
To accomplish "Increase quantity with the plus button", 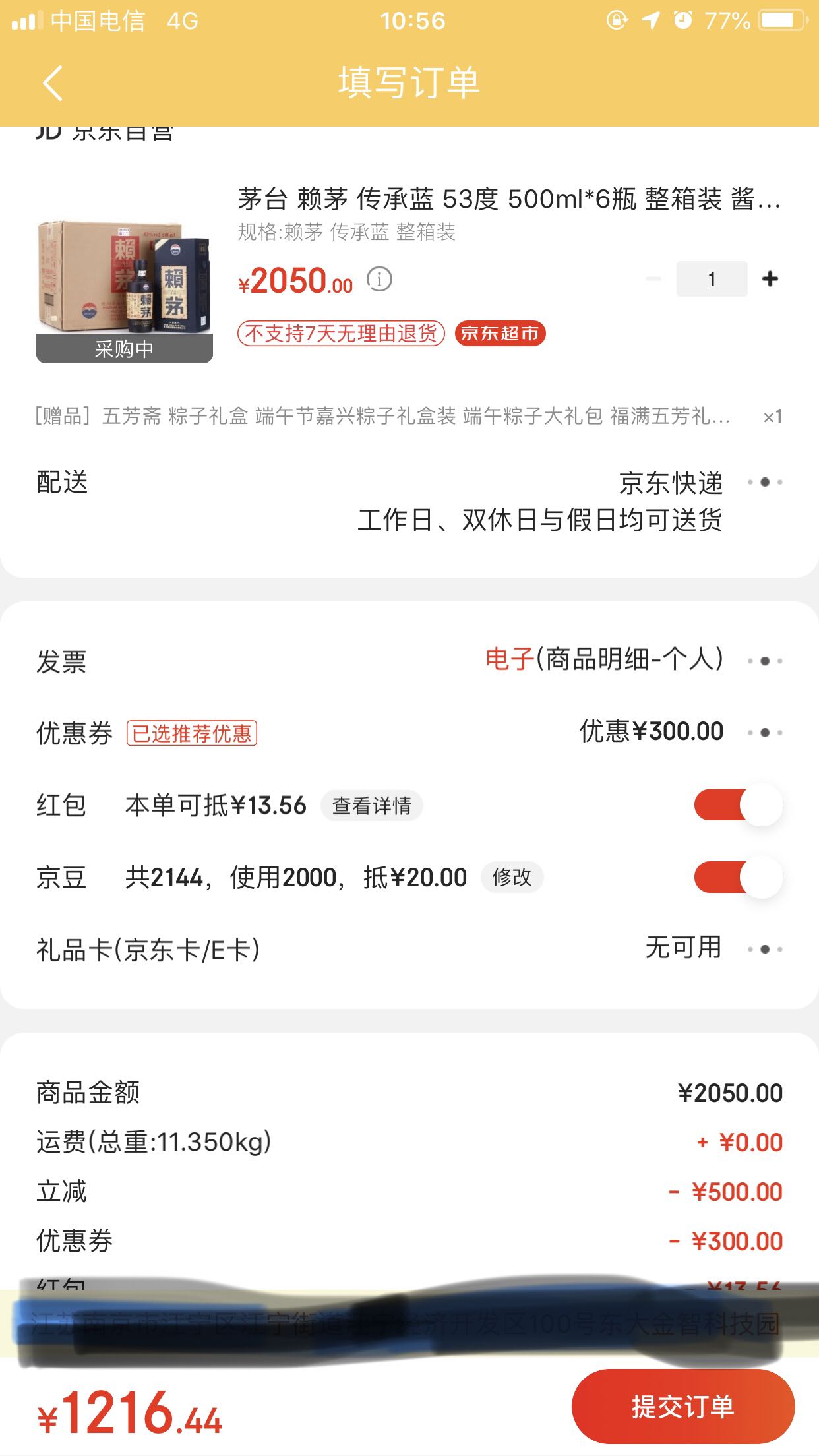I will 770,279.
